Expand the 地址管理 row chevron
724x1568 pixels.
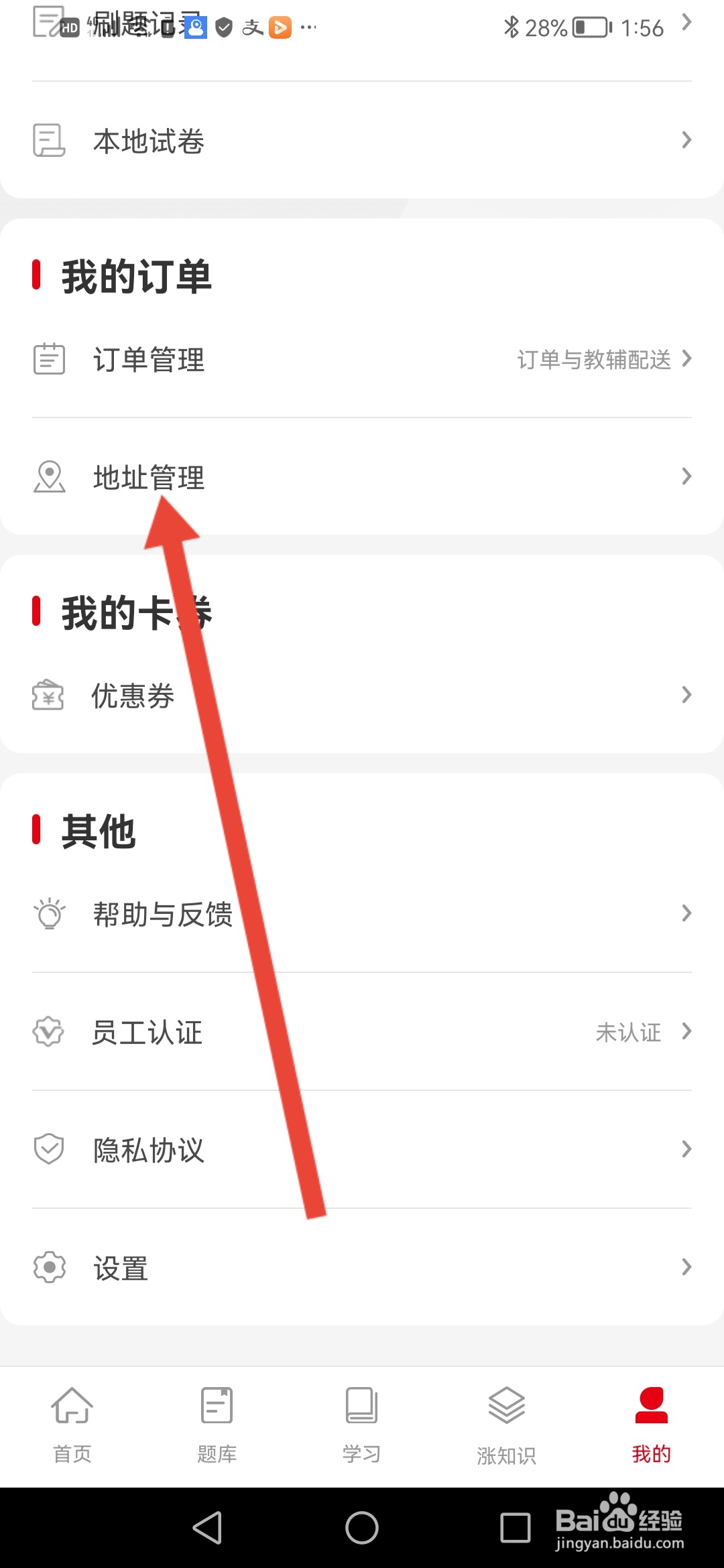click(686, 477)
